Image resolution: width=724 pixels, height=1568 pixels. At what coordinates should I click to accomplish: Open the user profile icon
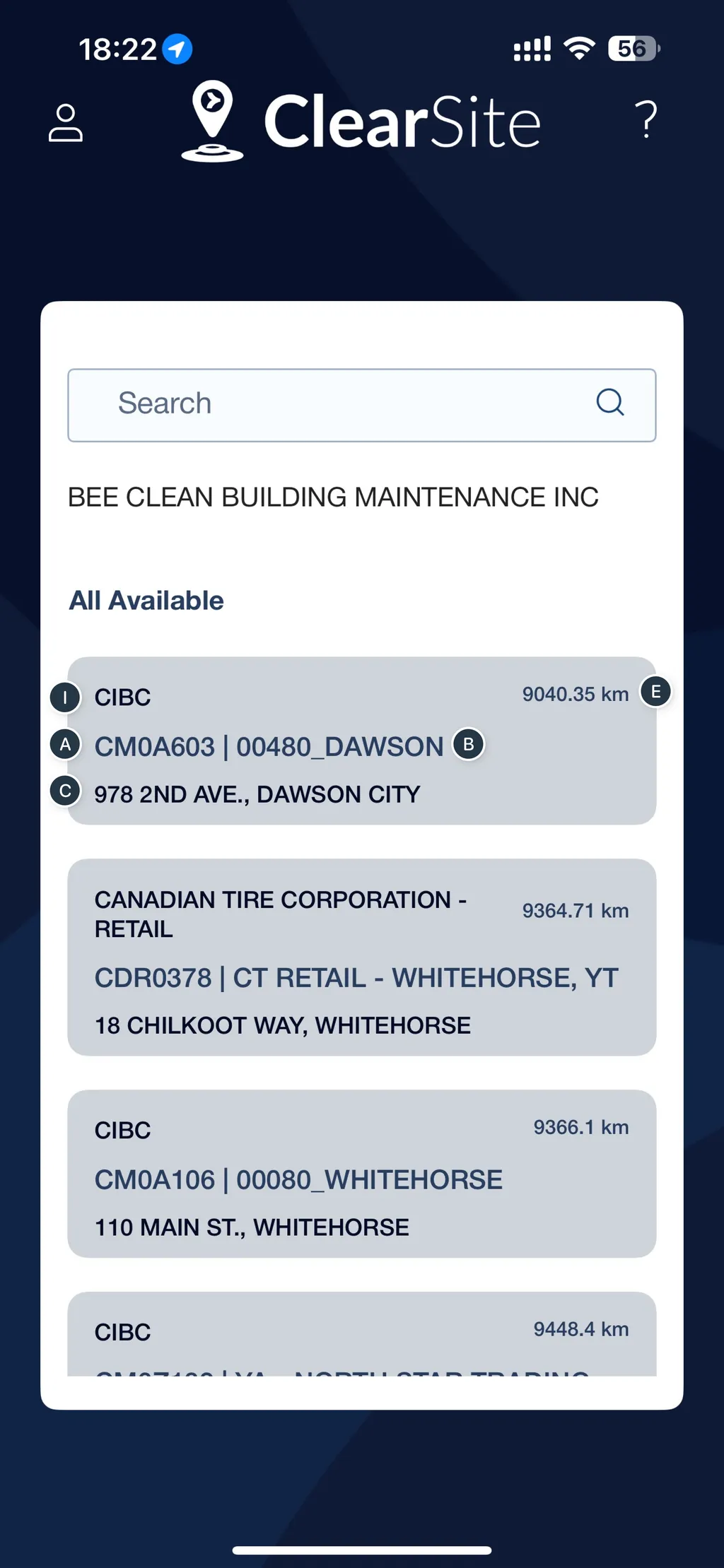(x=66, y=123)
